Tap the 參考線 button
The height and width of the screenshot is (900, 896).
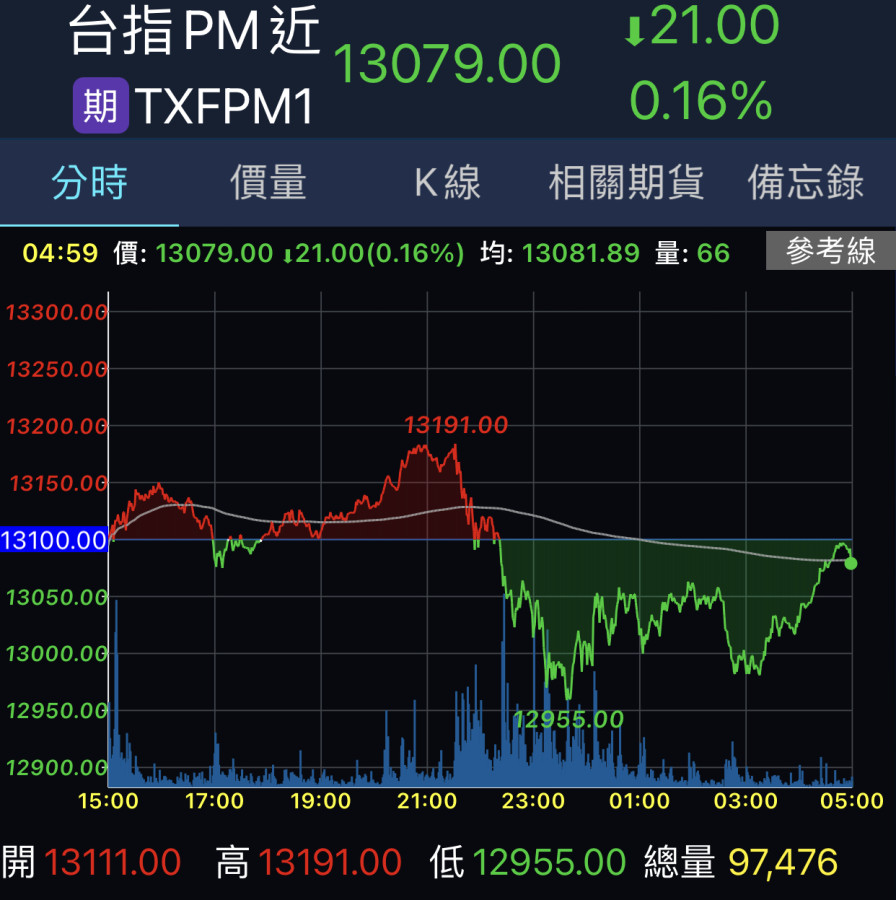pos(830,252)
